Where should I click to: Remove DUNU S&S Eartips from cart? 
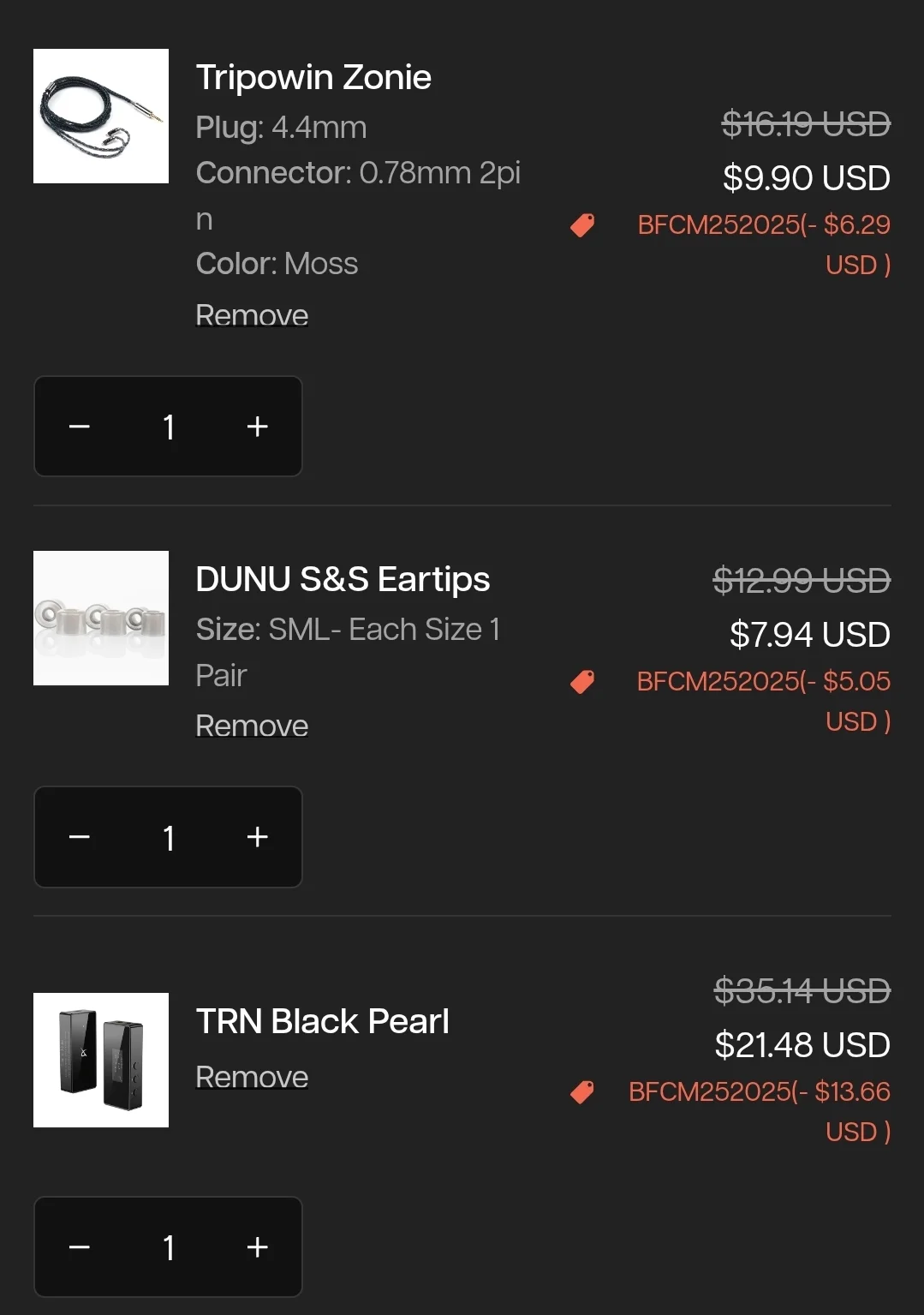[x=252, y=726]
